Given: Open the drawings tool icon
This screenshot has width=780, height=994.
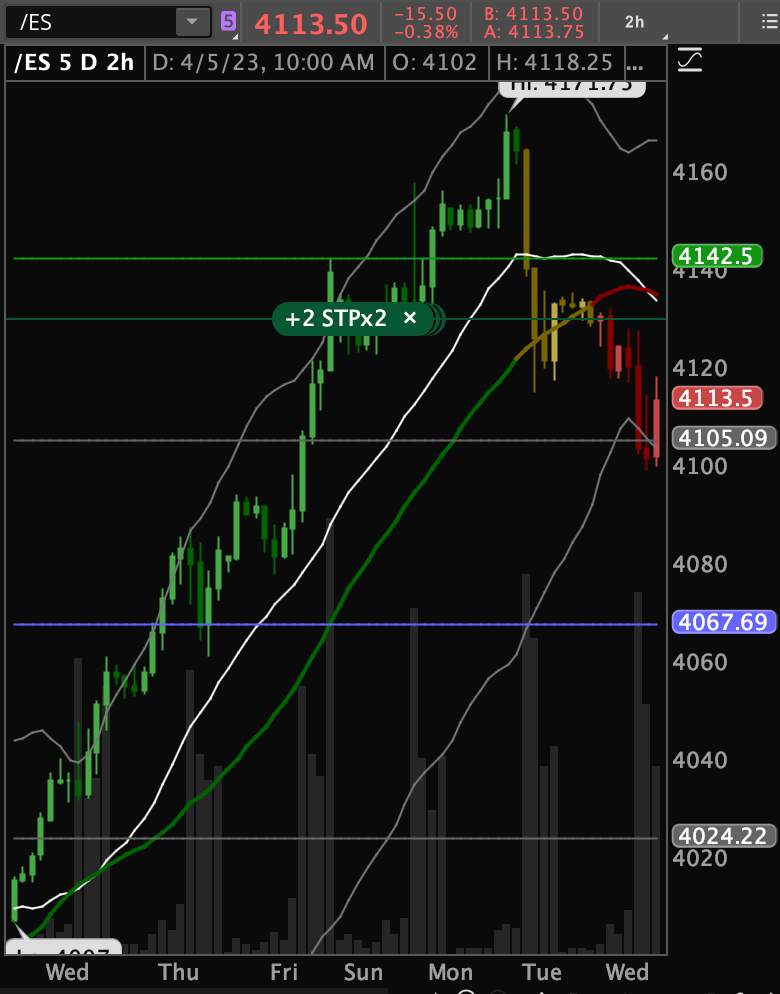Looking at the screenshot, I should (690, 60).
